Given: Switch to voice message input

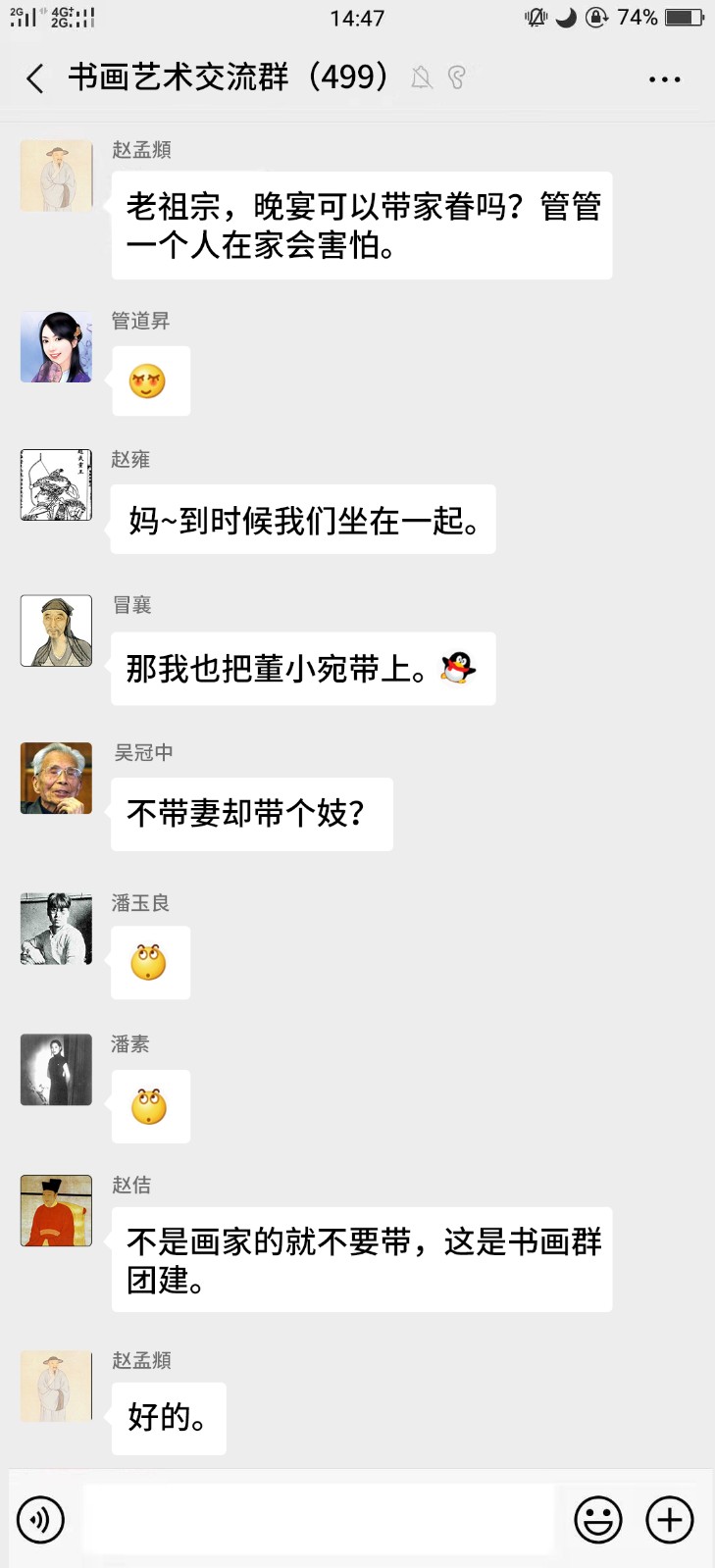Looking at the screenshot, I should 41,1520.
